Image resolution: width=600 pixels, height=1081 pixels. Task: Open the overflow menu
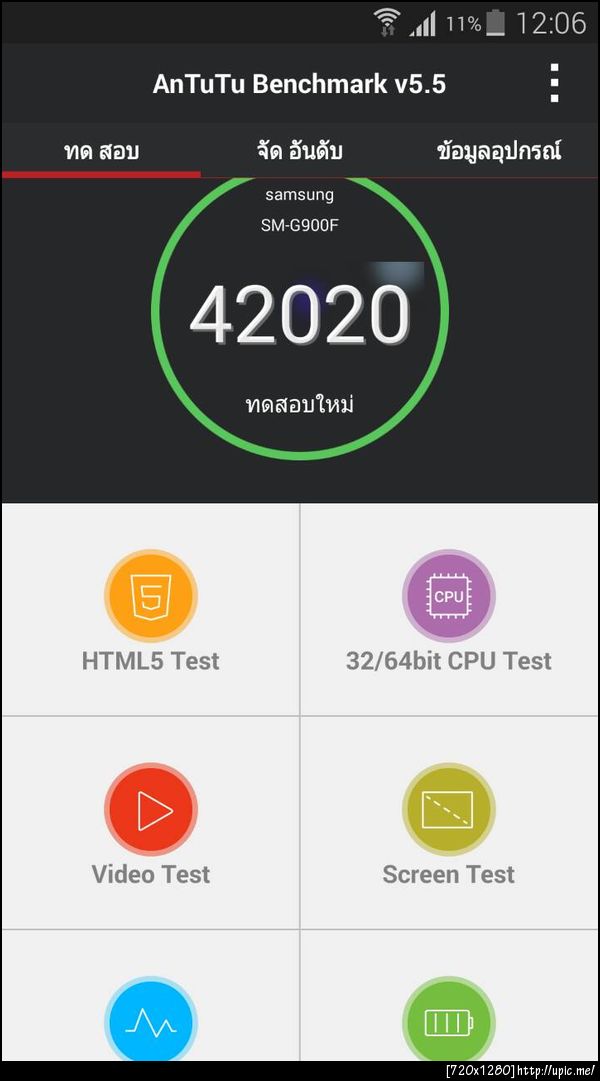pos(555,84)
